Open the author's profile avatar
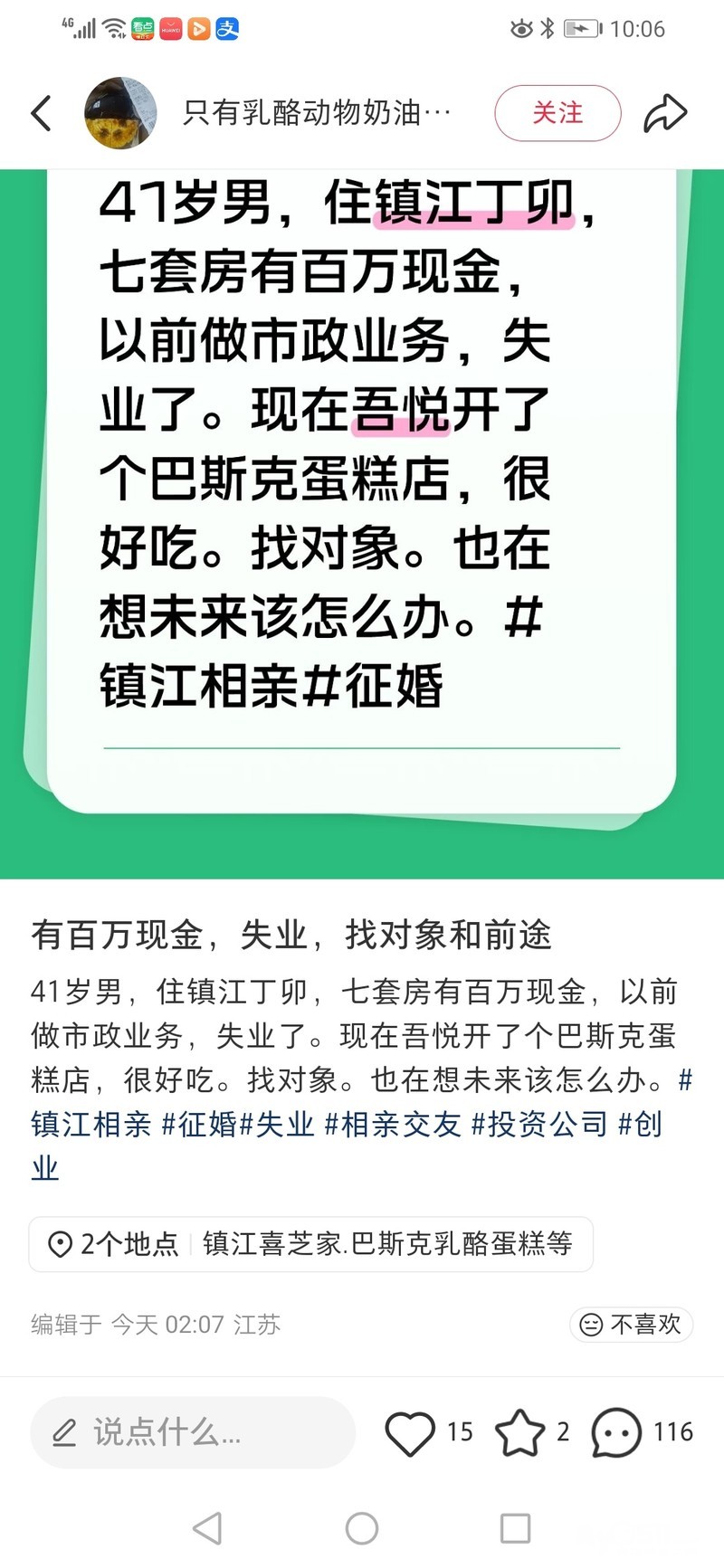 click(120, 113)
